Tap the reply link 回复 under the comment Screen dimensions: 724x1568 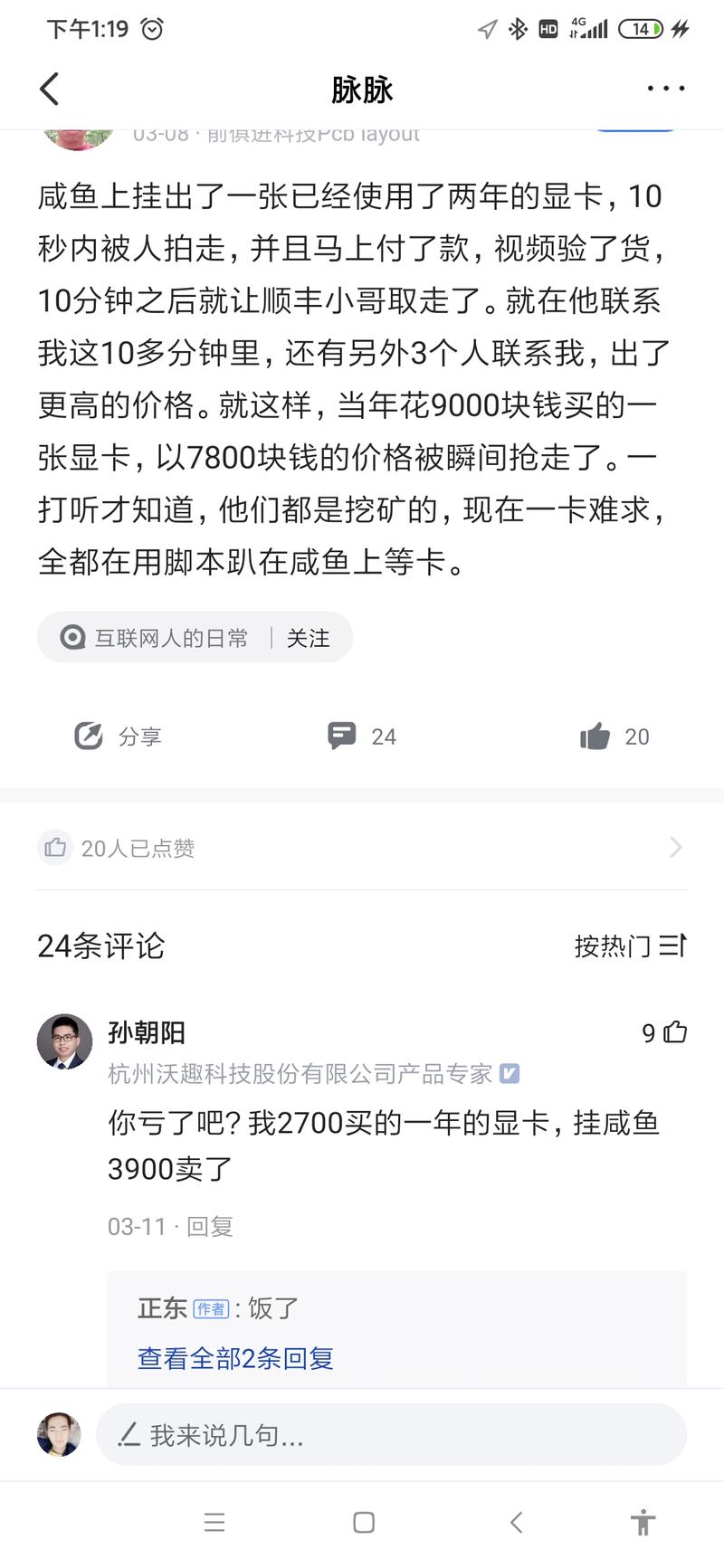tap(210, 1226)
